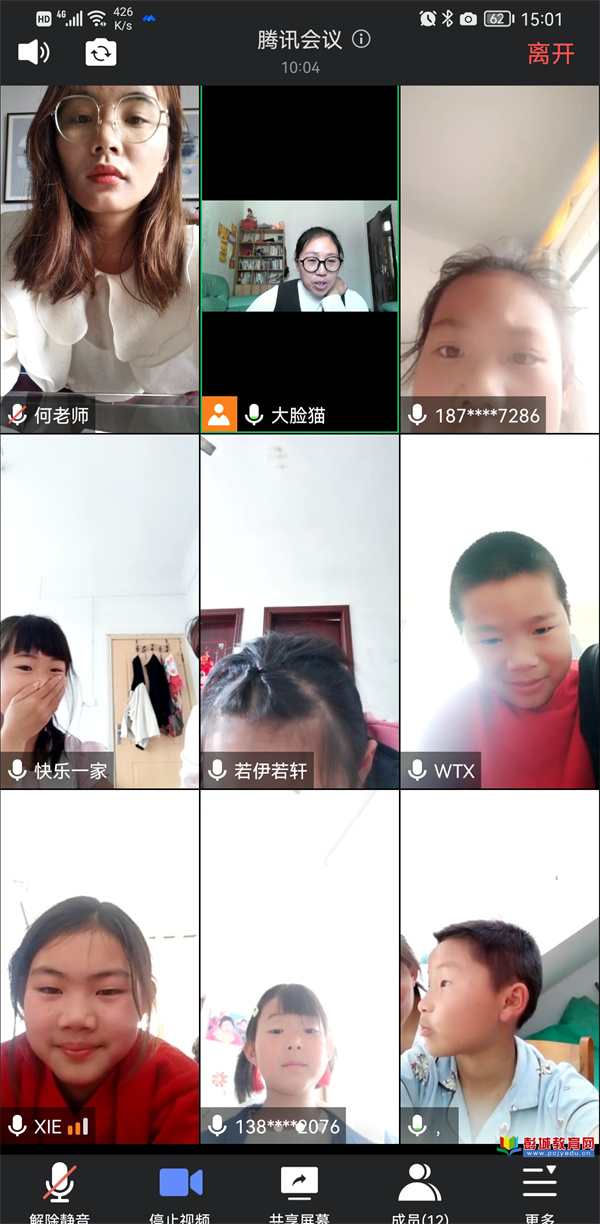Select 大脸猫's video tile
This screenshot has height=1224, width=600.
tap(300, 258)
